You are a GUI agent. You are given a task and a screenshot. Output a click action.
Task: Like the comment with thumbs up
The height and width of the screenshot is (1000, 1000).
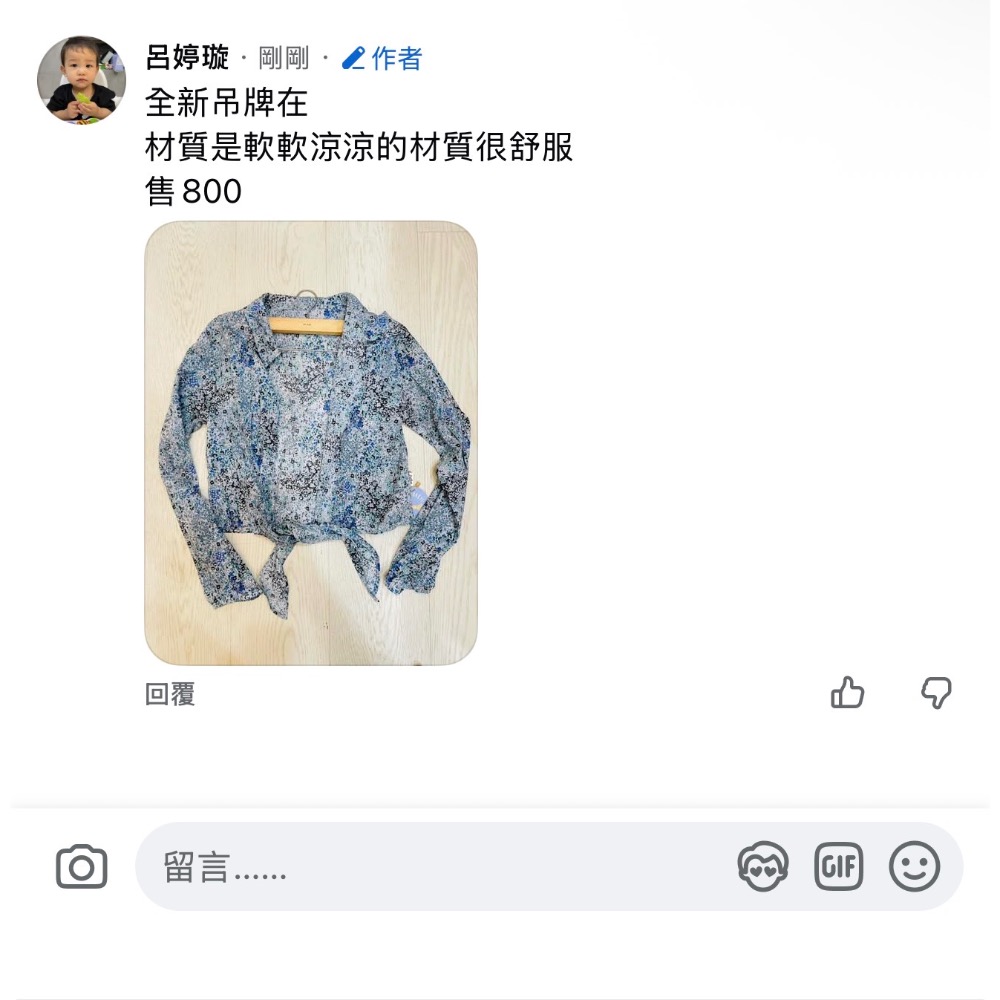[x=847, y=693]
